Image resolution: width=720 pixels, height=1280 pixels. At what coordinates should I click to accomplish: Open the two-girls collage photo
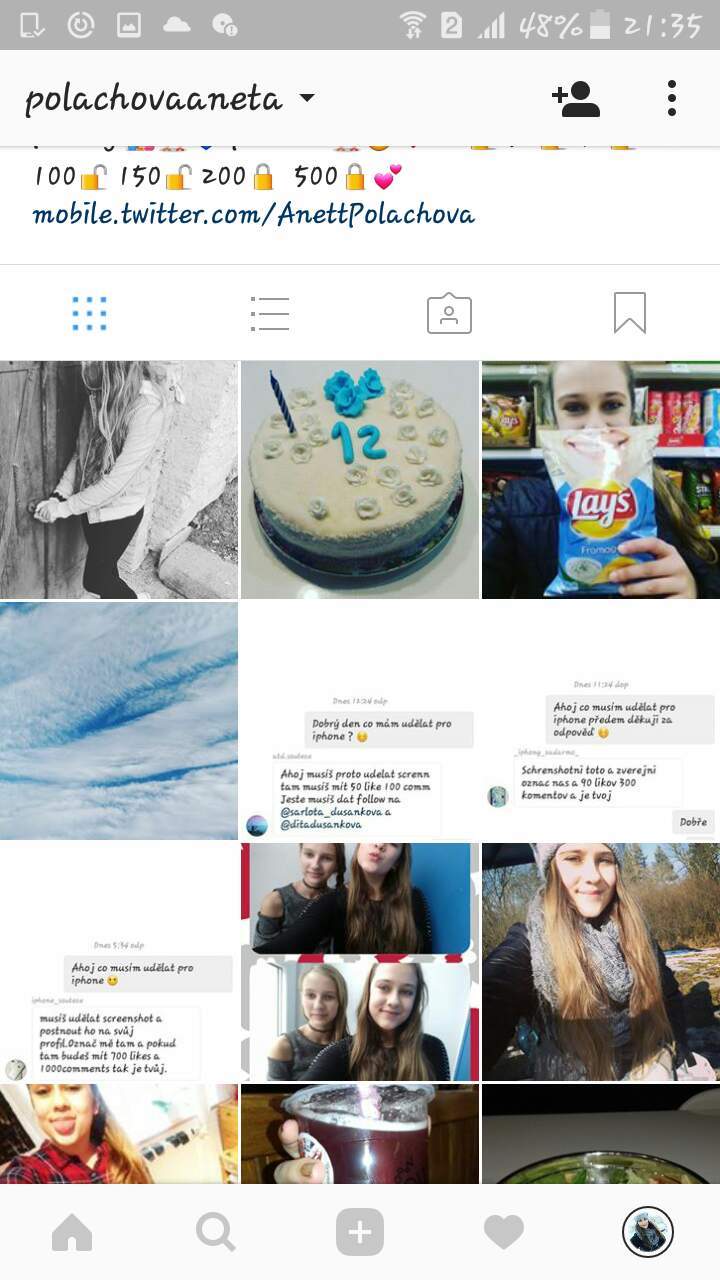(360, 962)
